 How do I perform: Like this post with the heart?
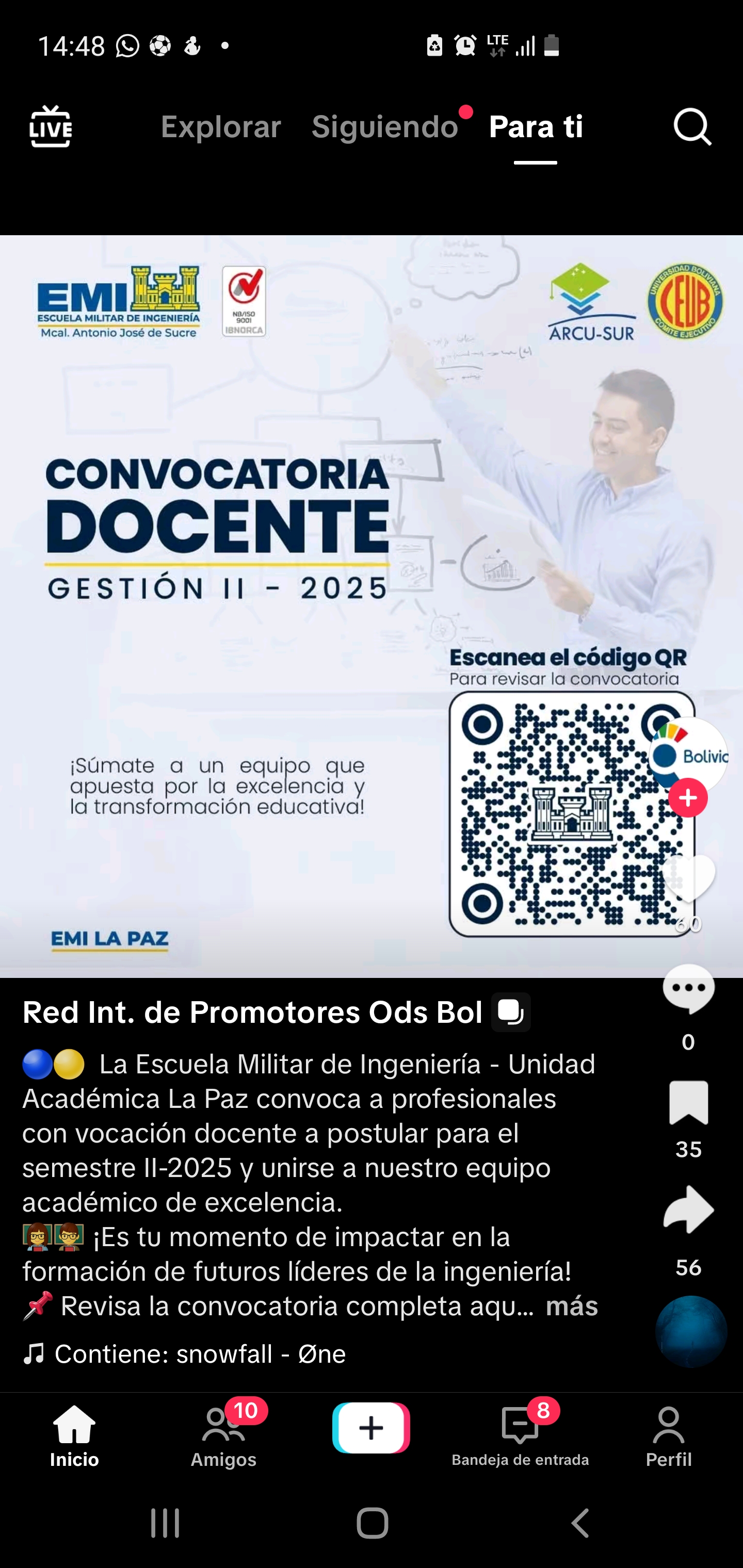(x=688, y=879)
